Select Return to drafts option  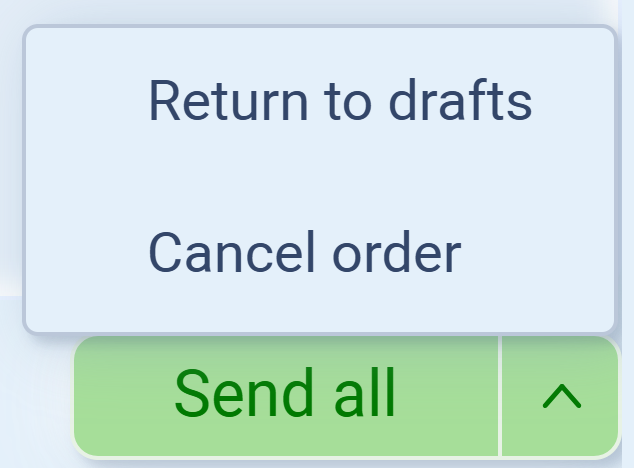pyautogui.click(x=339, y=101)
